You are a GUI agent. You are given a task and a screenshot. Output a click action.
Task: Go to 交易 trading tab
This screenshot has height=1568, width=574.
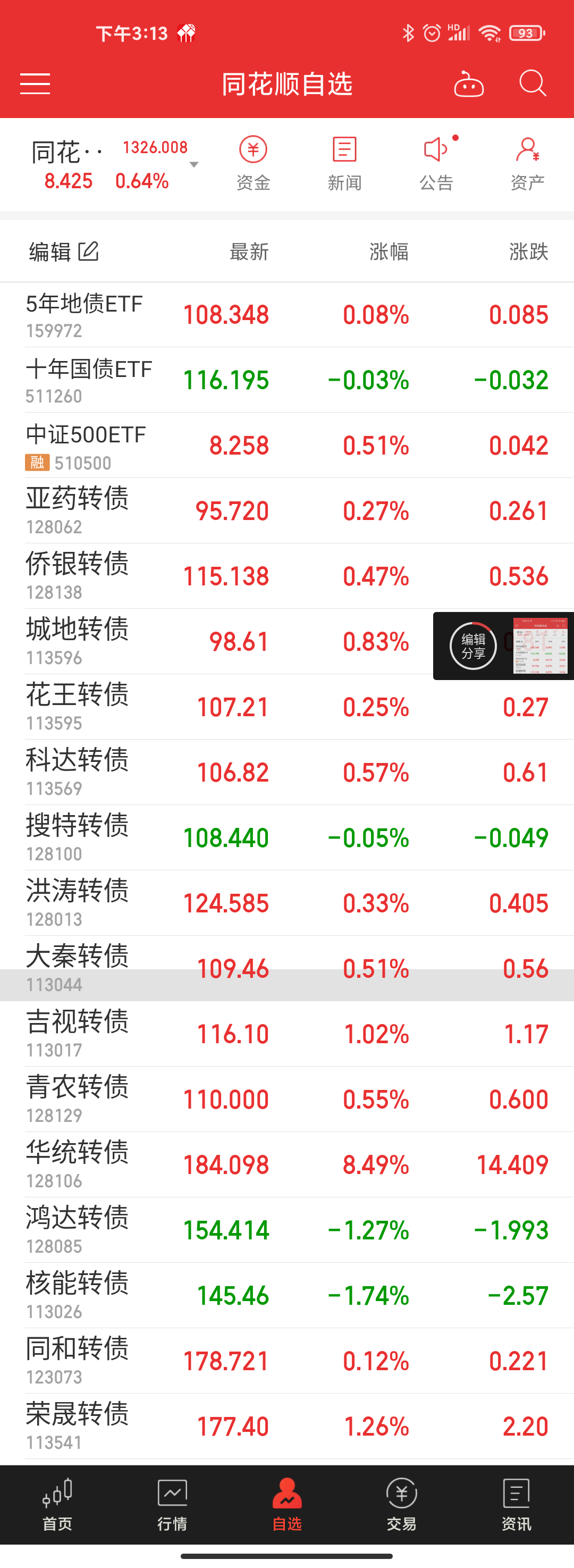pyautogui.click(x=401, y=1505)
